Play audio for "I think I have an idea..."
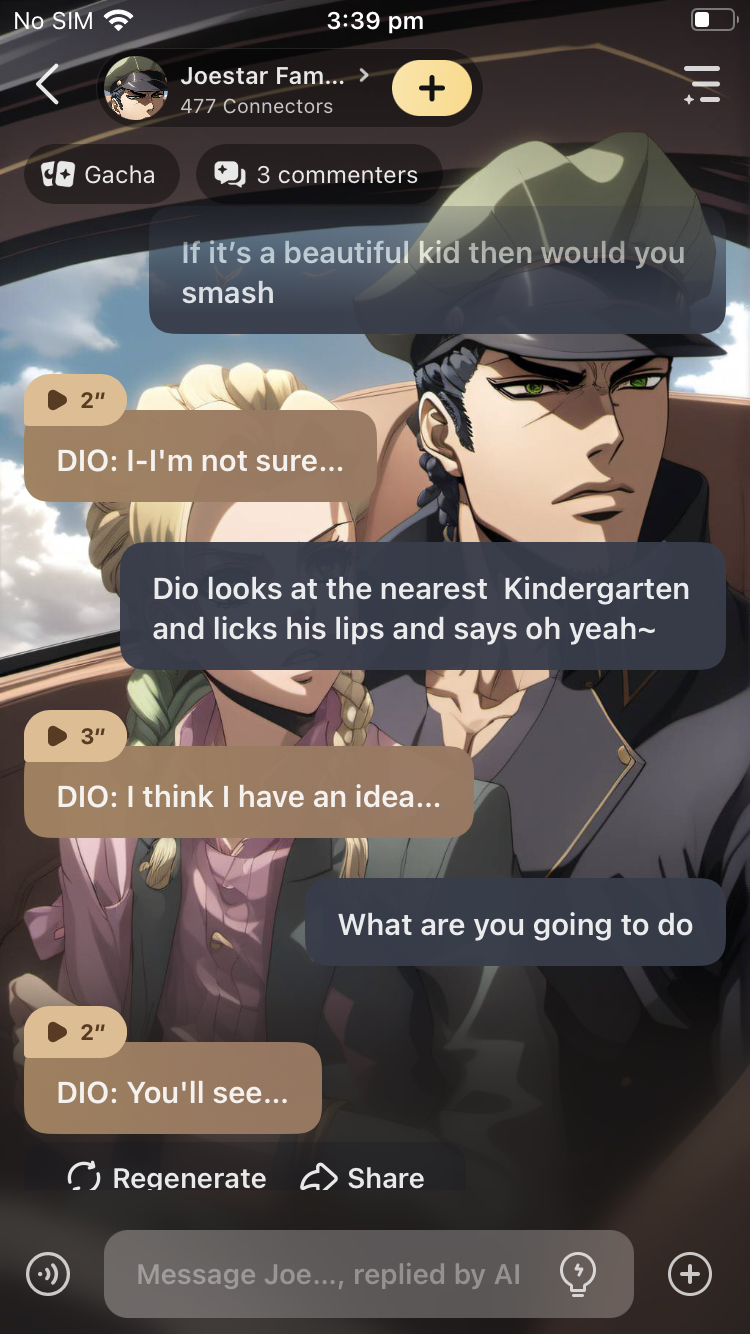This screenshot has height=1334, width=750. pyautogui.click(x=75, y=736)
